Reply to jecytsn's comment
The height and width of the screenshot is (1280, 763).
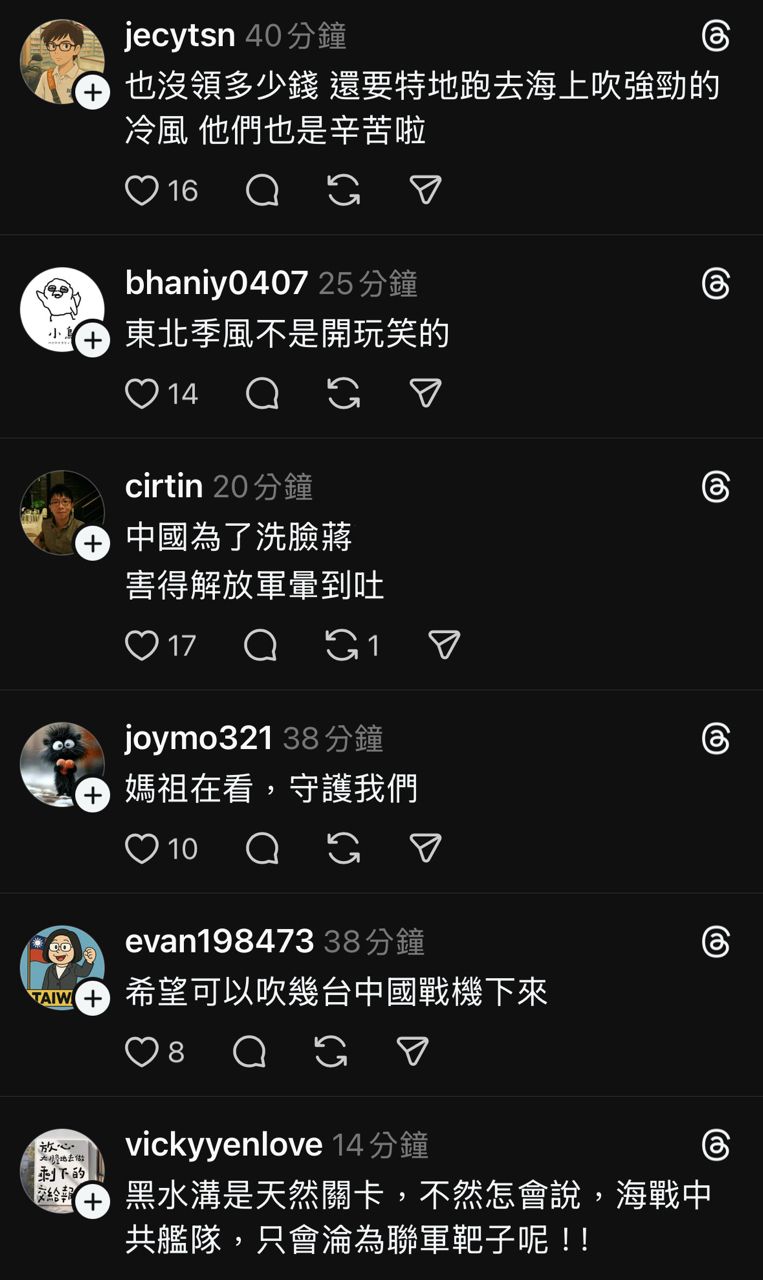coord(262,190)
